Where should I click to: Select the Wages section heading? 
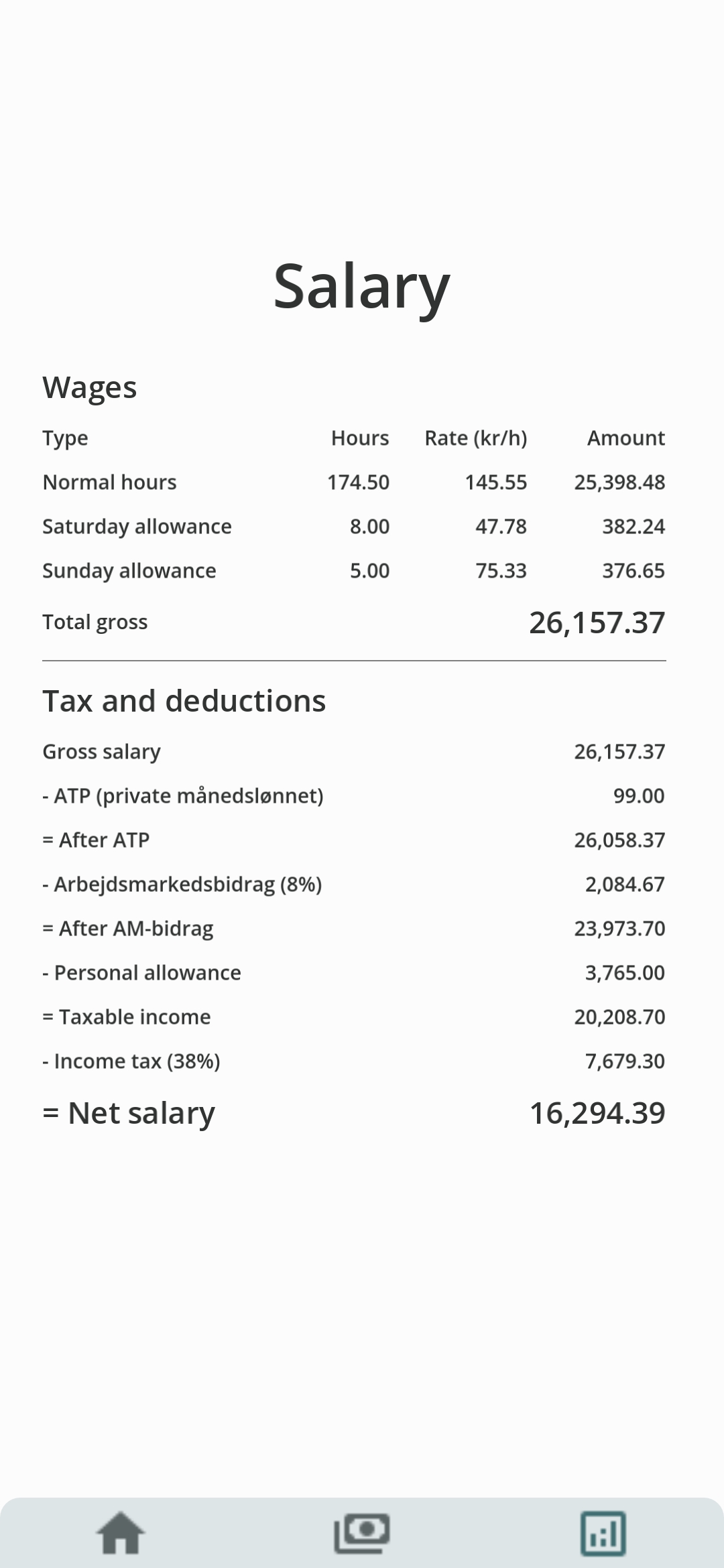point(90,387)
